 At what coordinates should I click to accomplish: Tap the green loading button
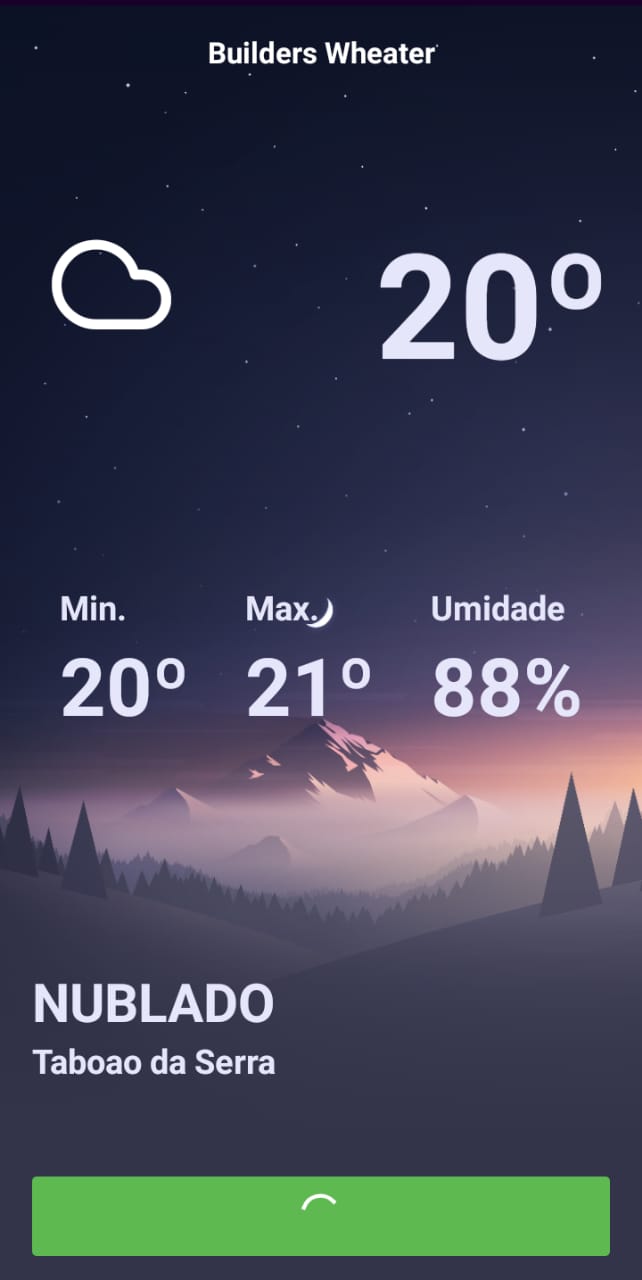pos(321,1215)
